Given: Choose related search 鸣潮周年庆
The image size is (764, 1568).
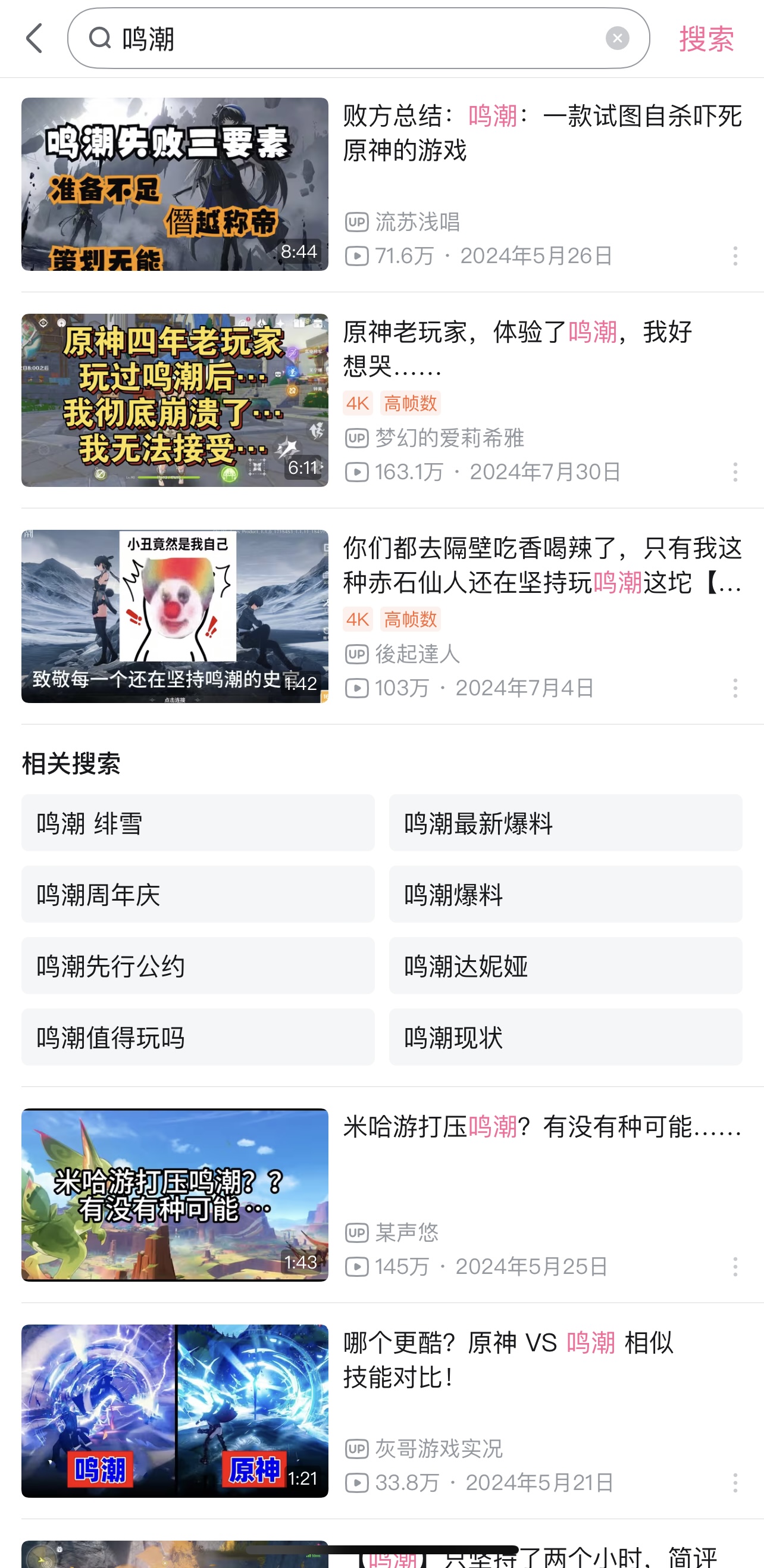Looking at the screenshot, I should point(198,894).
